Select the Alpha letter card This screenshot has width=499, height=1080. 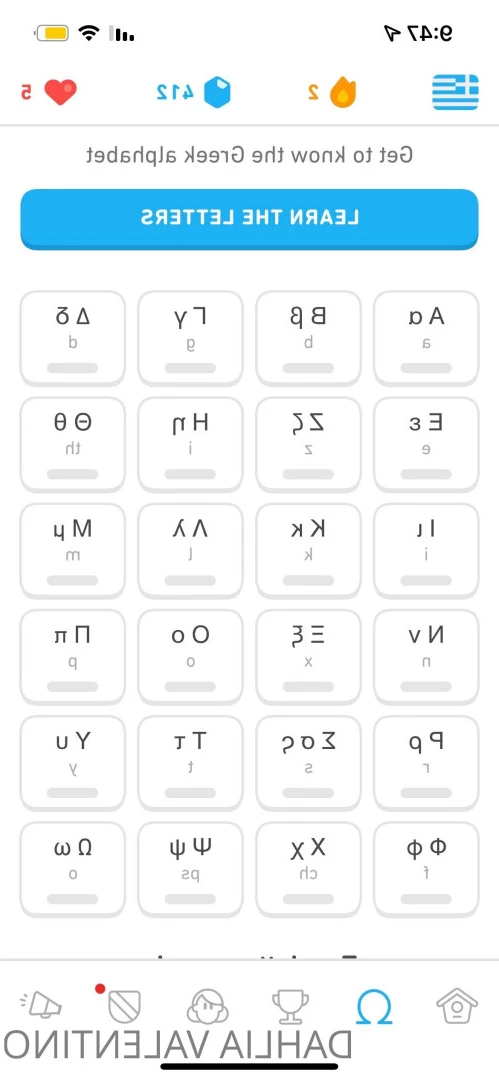point(426,338)
